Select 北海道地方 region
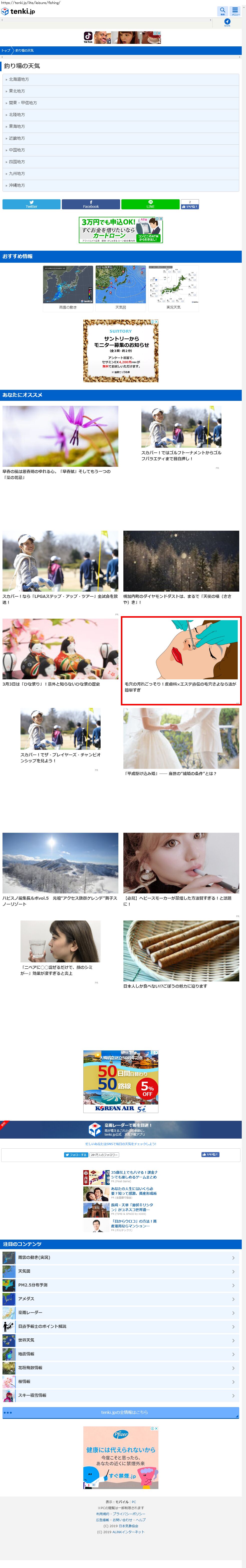Image resolution: width=246 pixels, height=1568 pixels. [x=121, y=79]
